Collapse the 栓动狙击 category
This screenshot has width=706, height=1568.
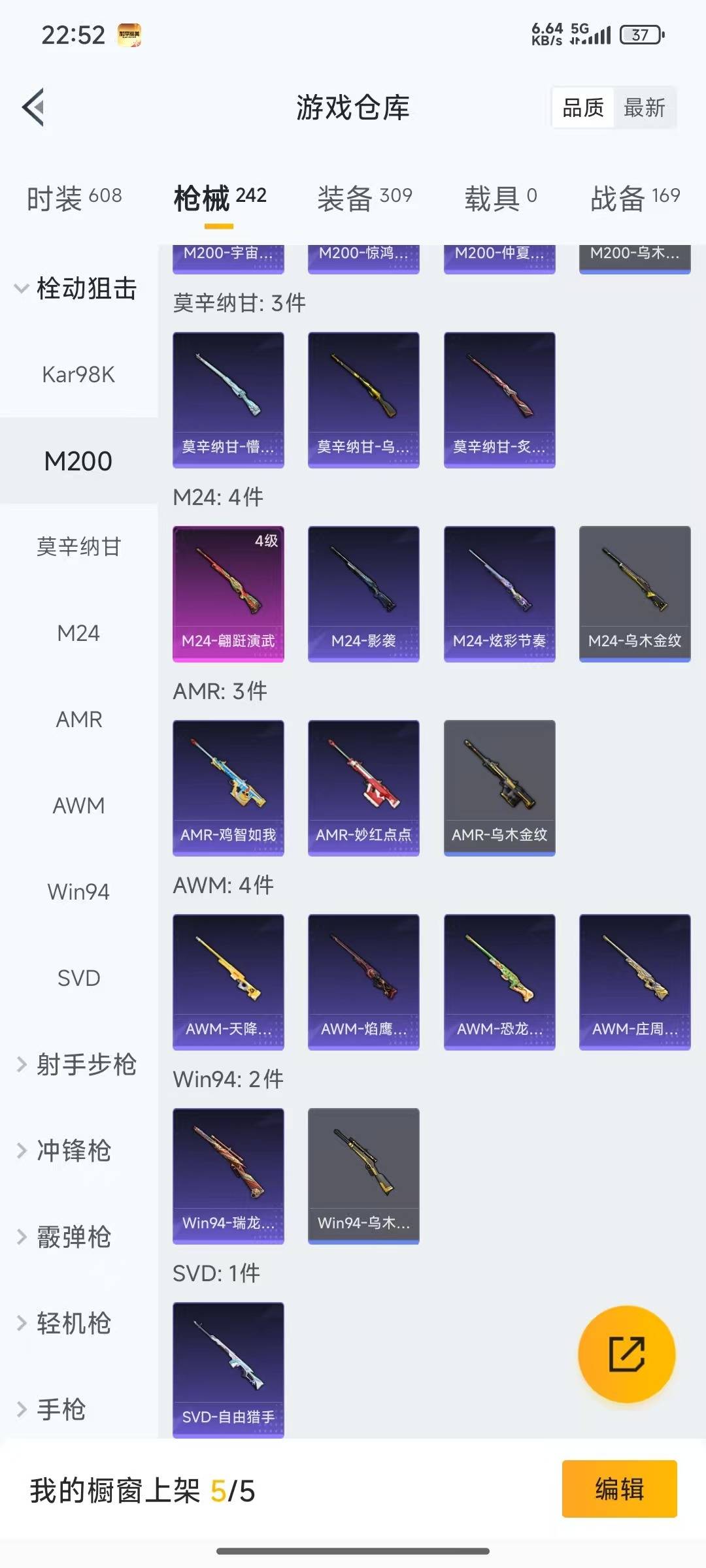(x=78, y=288)
